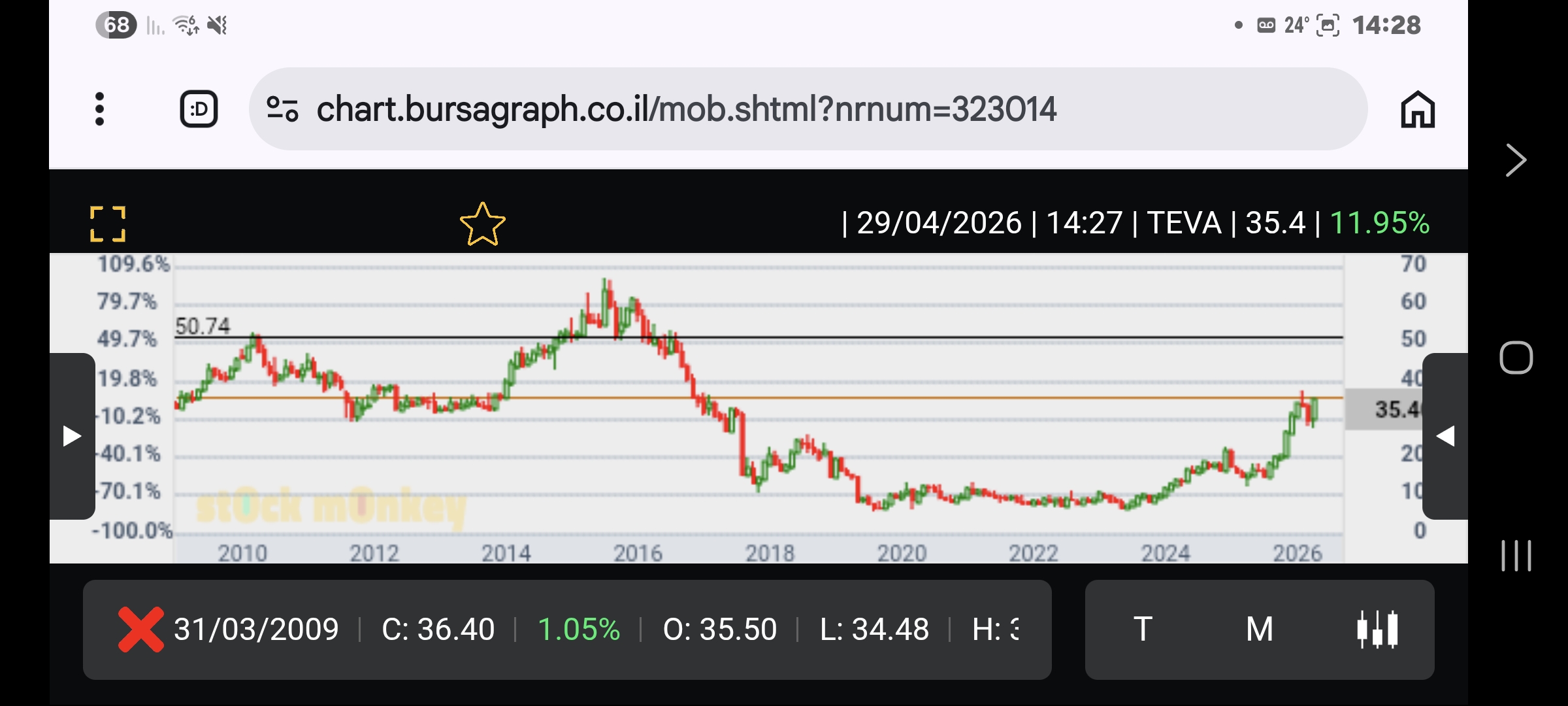
Task: Tap the right-pointing arrow beside the chart
Action: click(x=72, y=436)
